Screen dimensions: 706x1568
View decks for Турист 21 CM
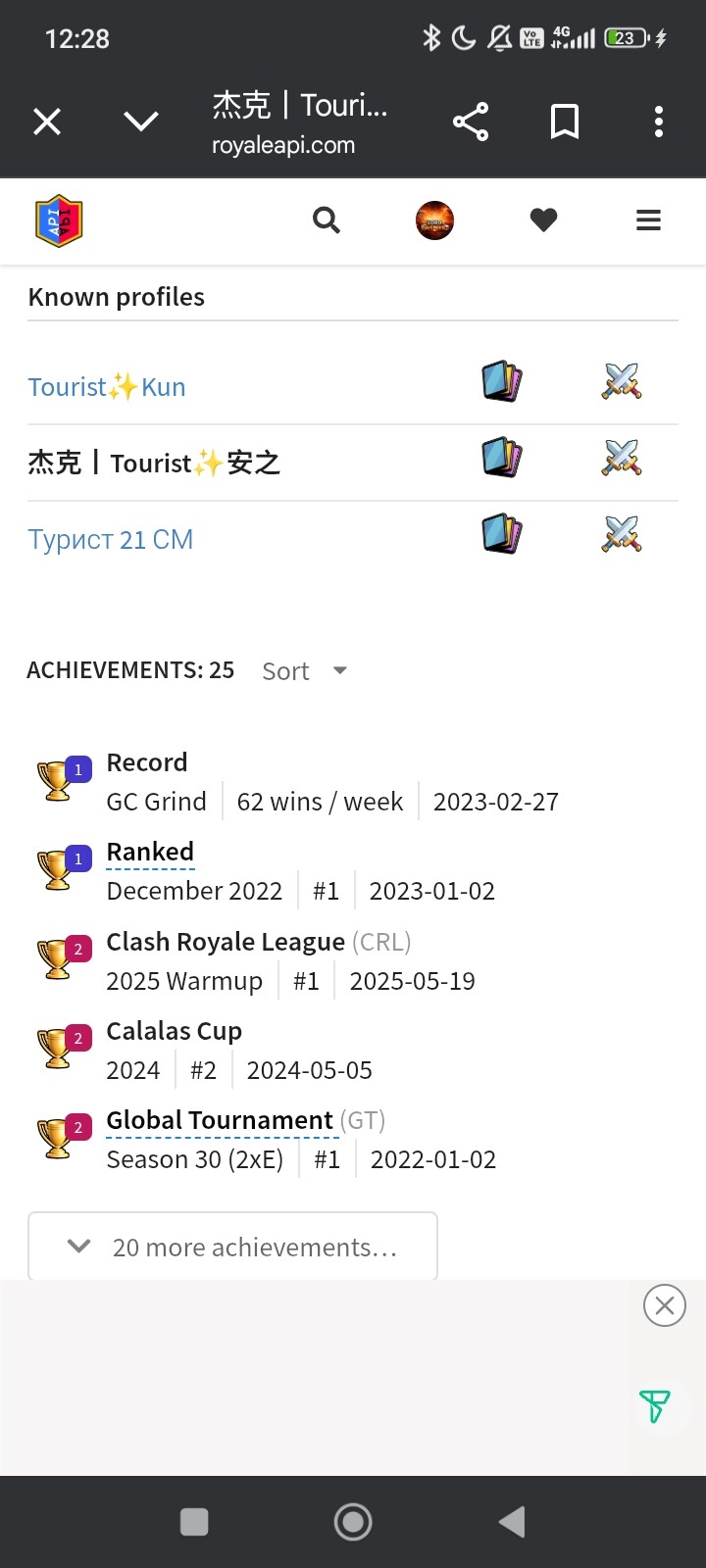[502, 534]
